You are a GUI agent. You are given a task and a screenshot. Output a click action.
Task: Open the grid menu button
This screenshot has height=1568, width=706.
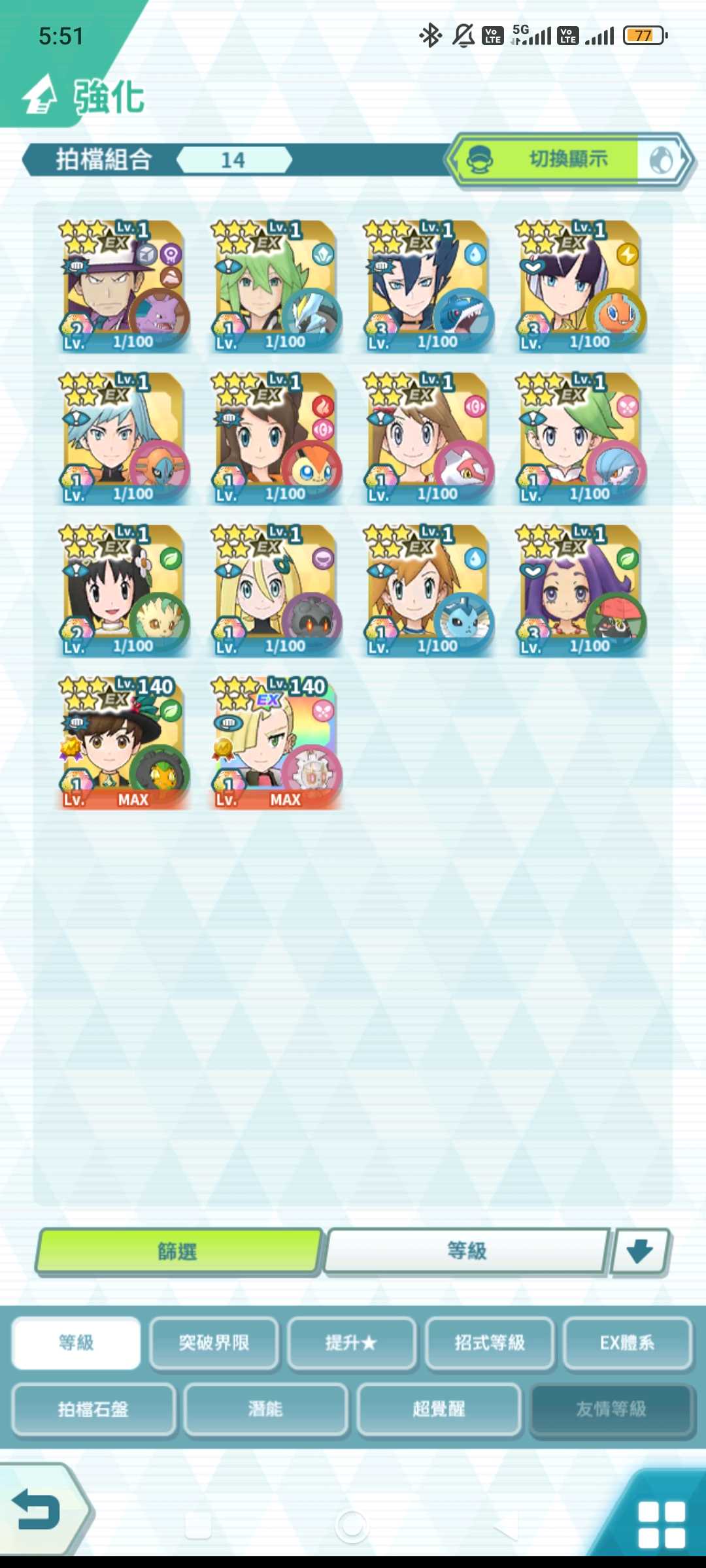[x=661, y=1524]
